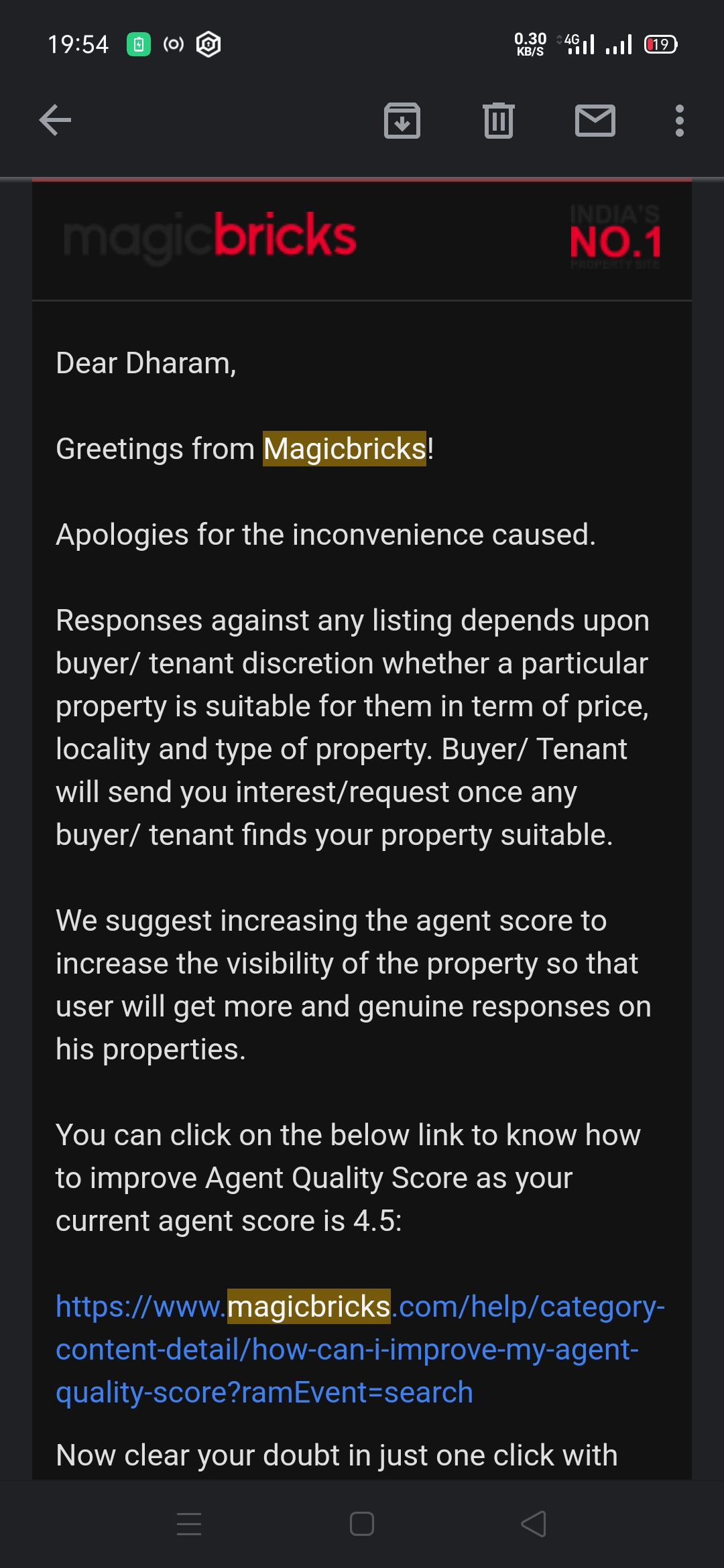The width and height of the screenshot is (724, 1568).
Task: Open the recent apps view
Action: (x=189, y=1524)
